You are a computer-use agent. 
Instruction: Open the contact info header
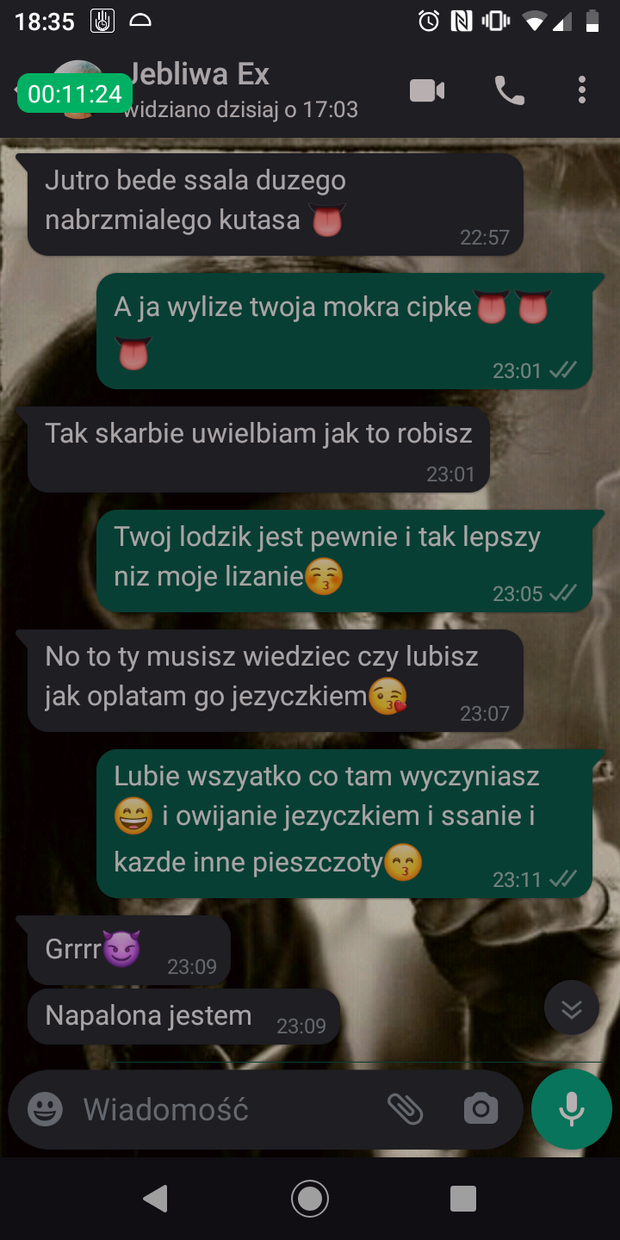tap(240, 89)
